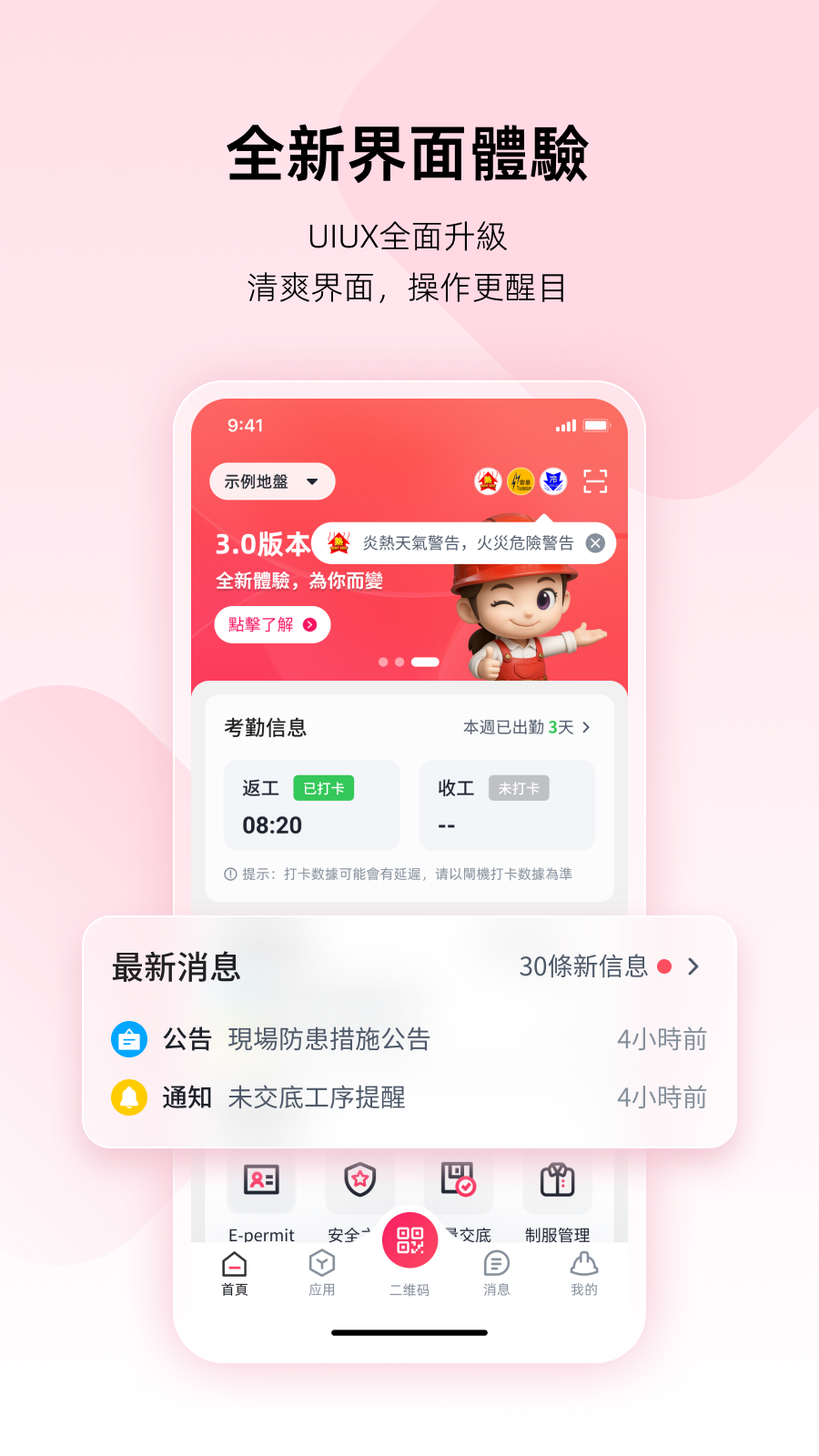The width and height of the screenshot is (819, 1456).
Task: Select the 安全 shield feature icon
Action: coord(360,1179)
